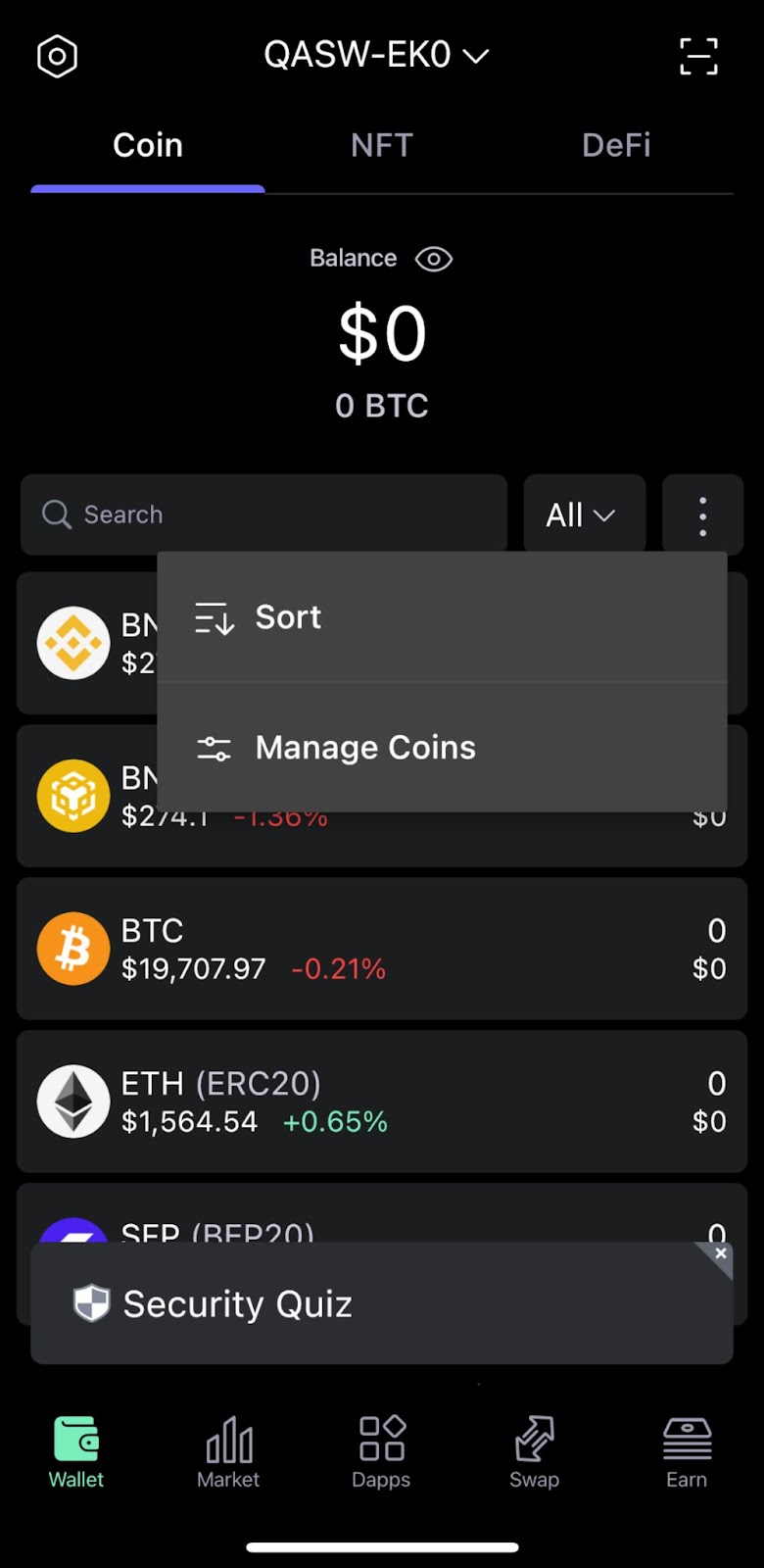
Task: Open the settings hexagon icon
Action: 57,57
